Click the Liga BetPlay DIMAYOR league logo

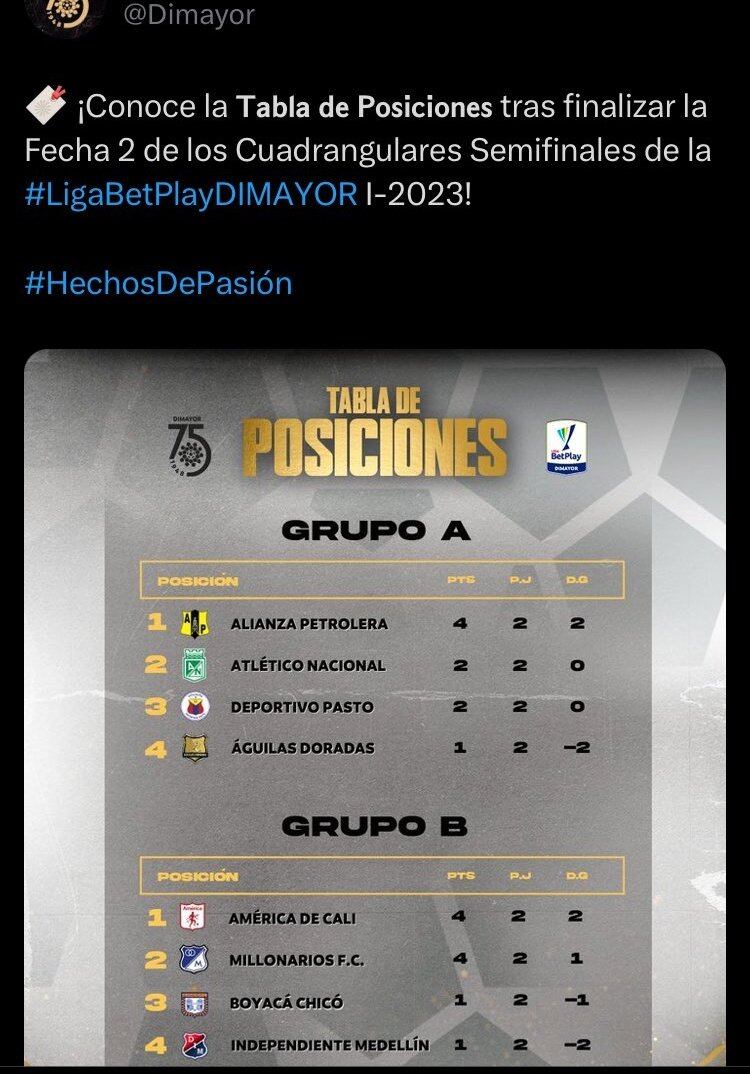(x=566, y=446)
